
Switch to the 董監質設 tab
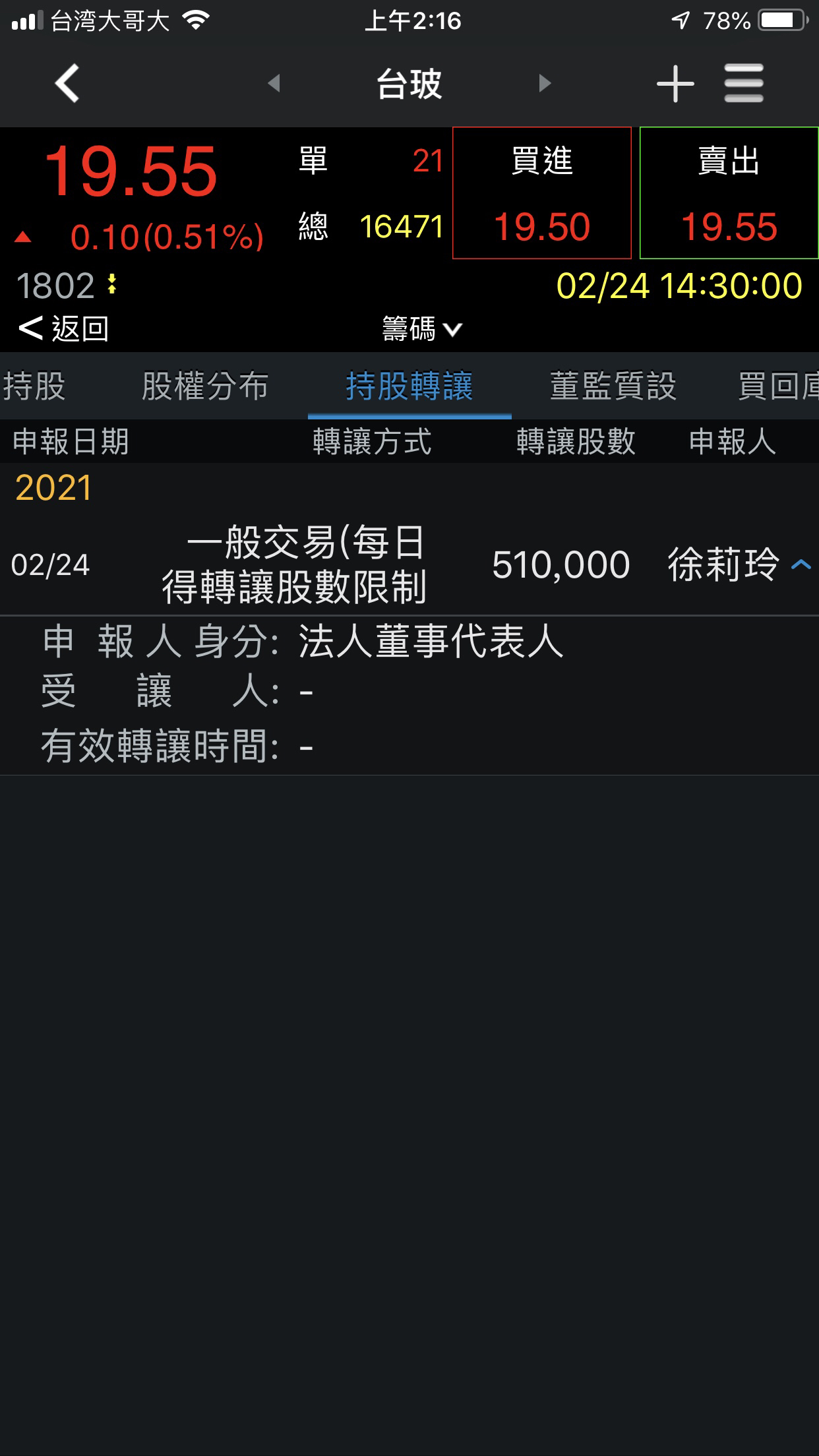(613, 386)
